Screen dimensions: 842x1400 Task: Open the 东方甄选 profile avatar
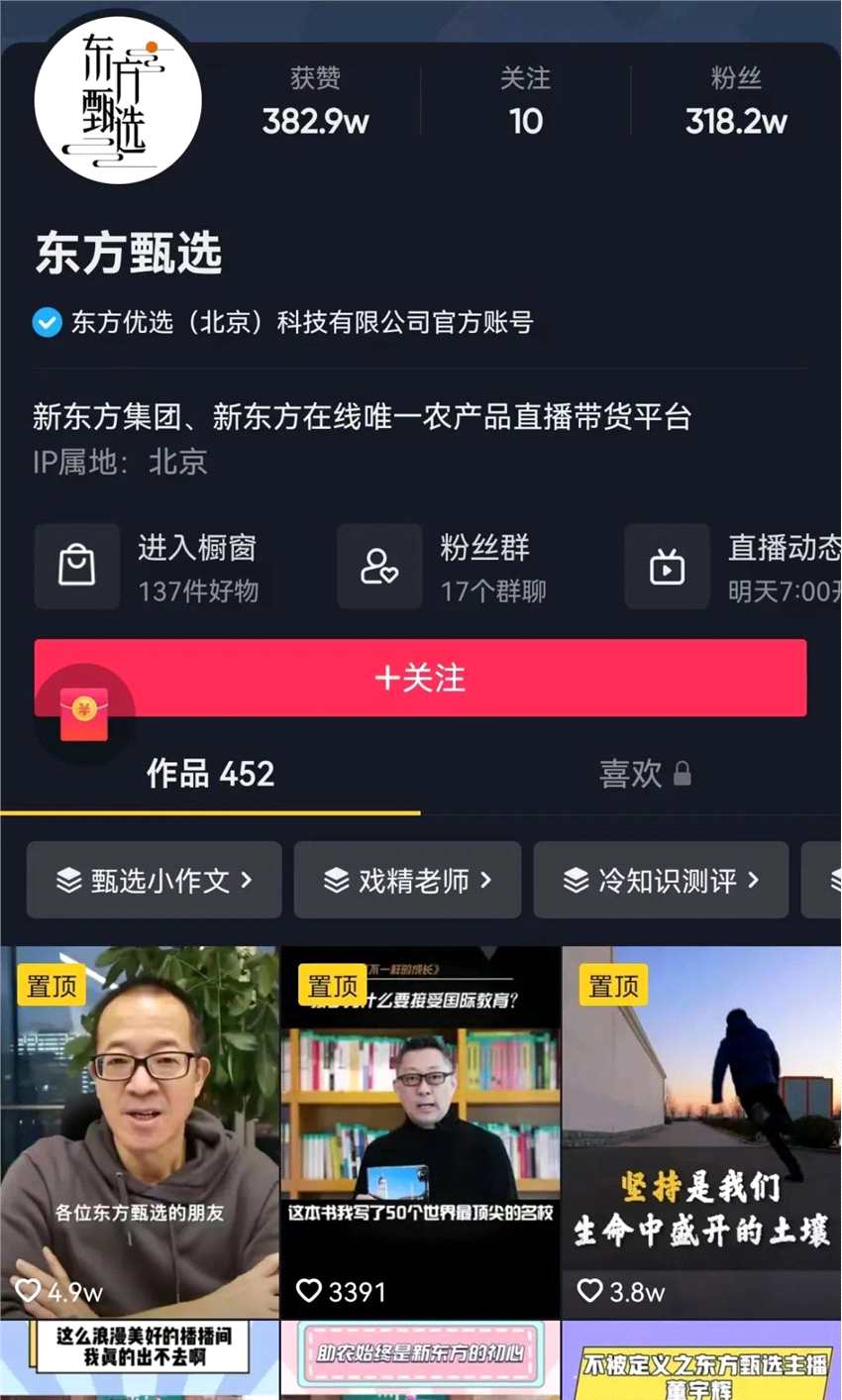tap(117, 98)
